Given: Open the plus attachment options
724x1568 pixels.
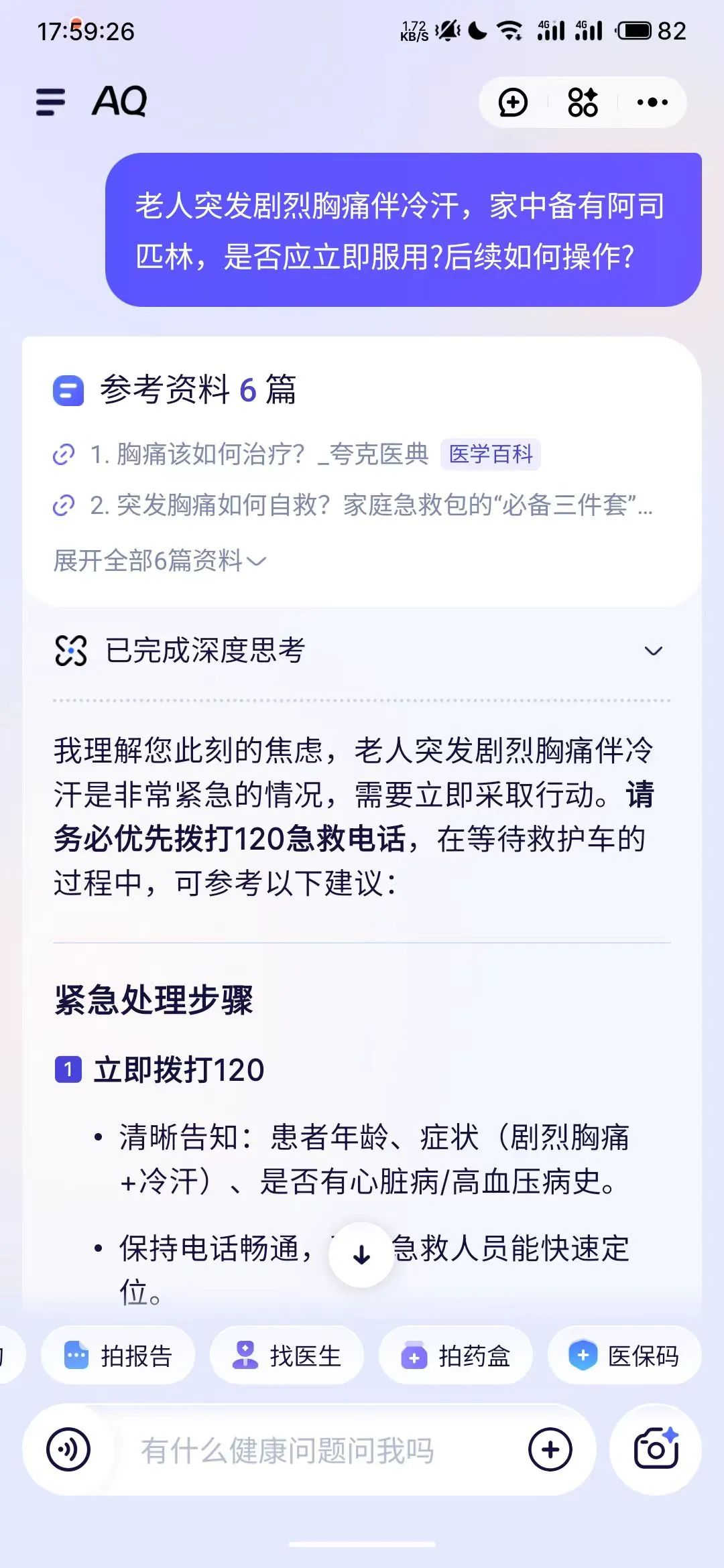Looking at the screenshot, I should (550, 1449).
